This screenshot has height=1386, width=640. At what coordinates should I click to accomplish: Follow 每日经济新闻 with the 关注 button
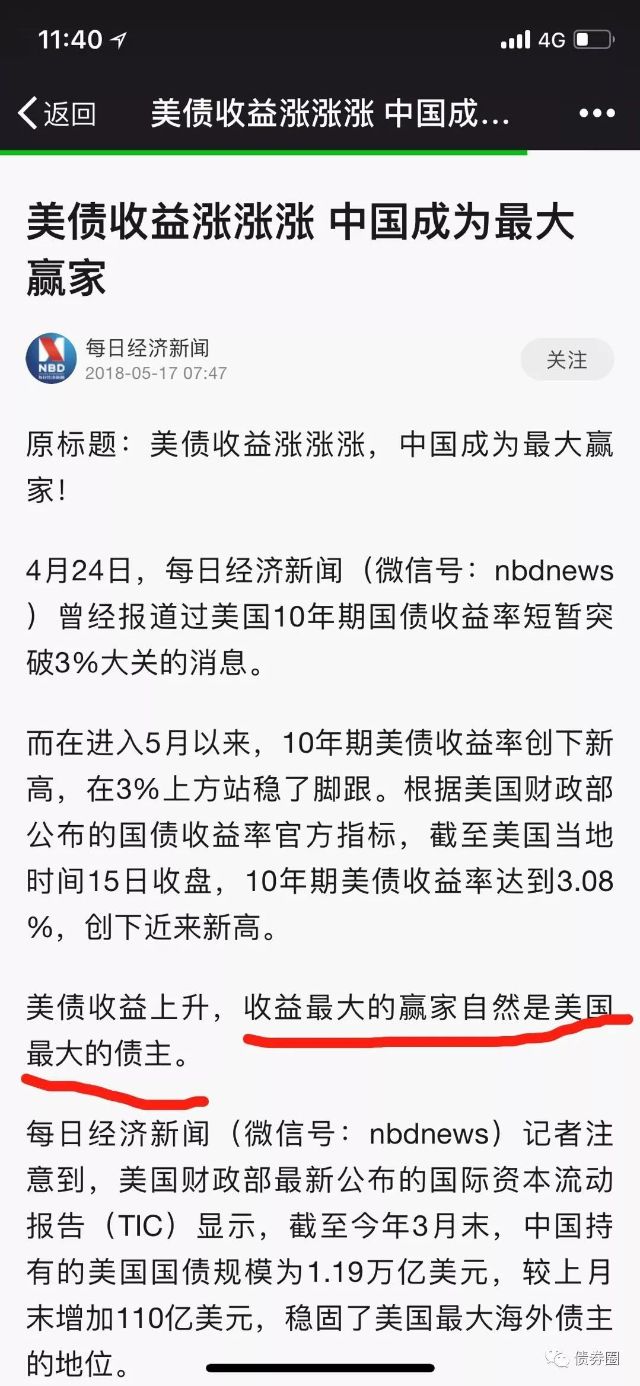pyautogui.click(x=567, y=359)
